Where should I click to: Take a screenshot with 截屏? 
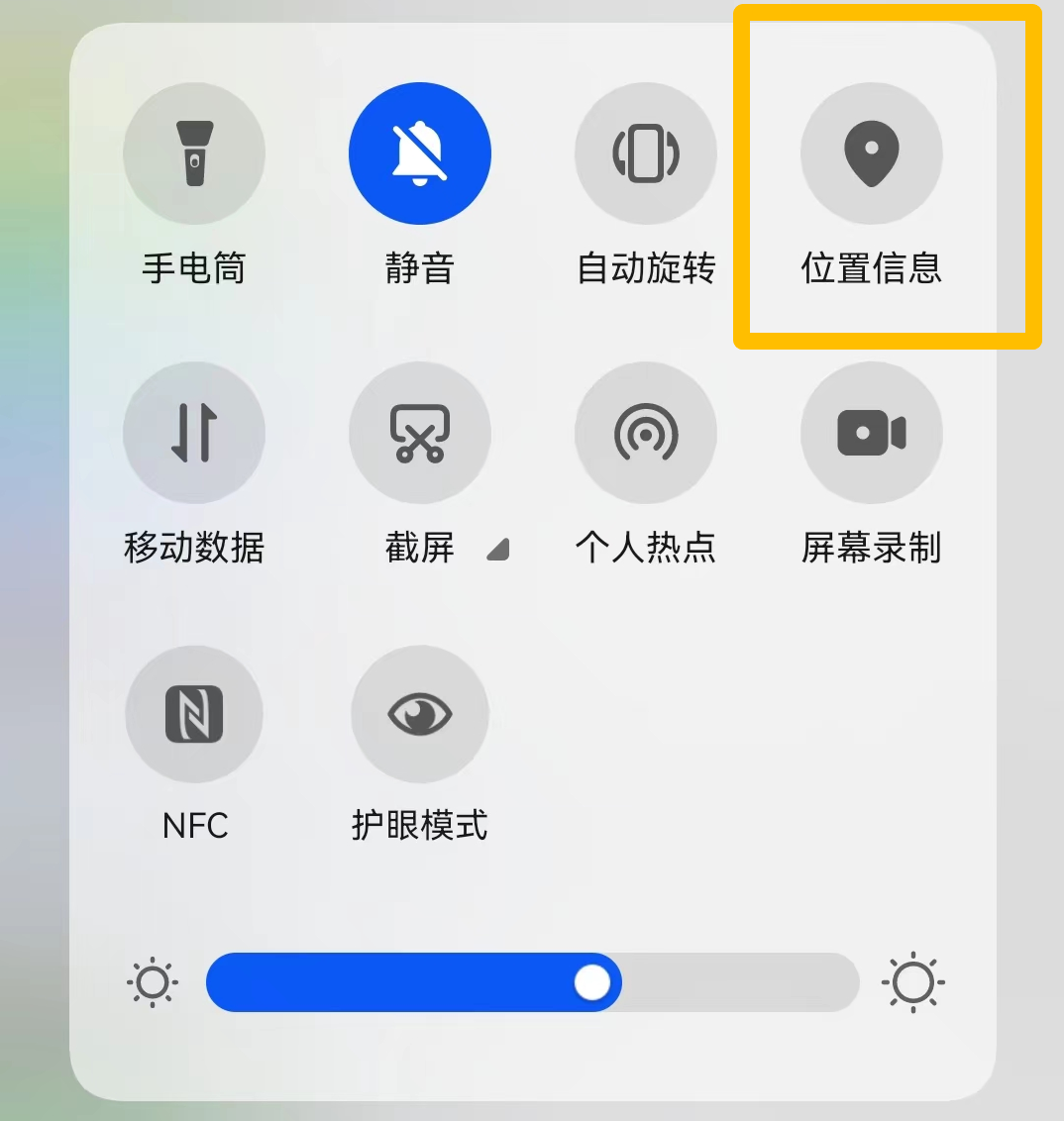point(419,433)
